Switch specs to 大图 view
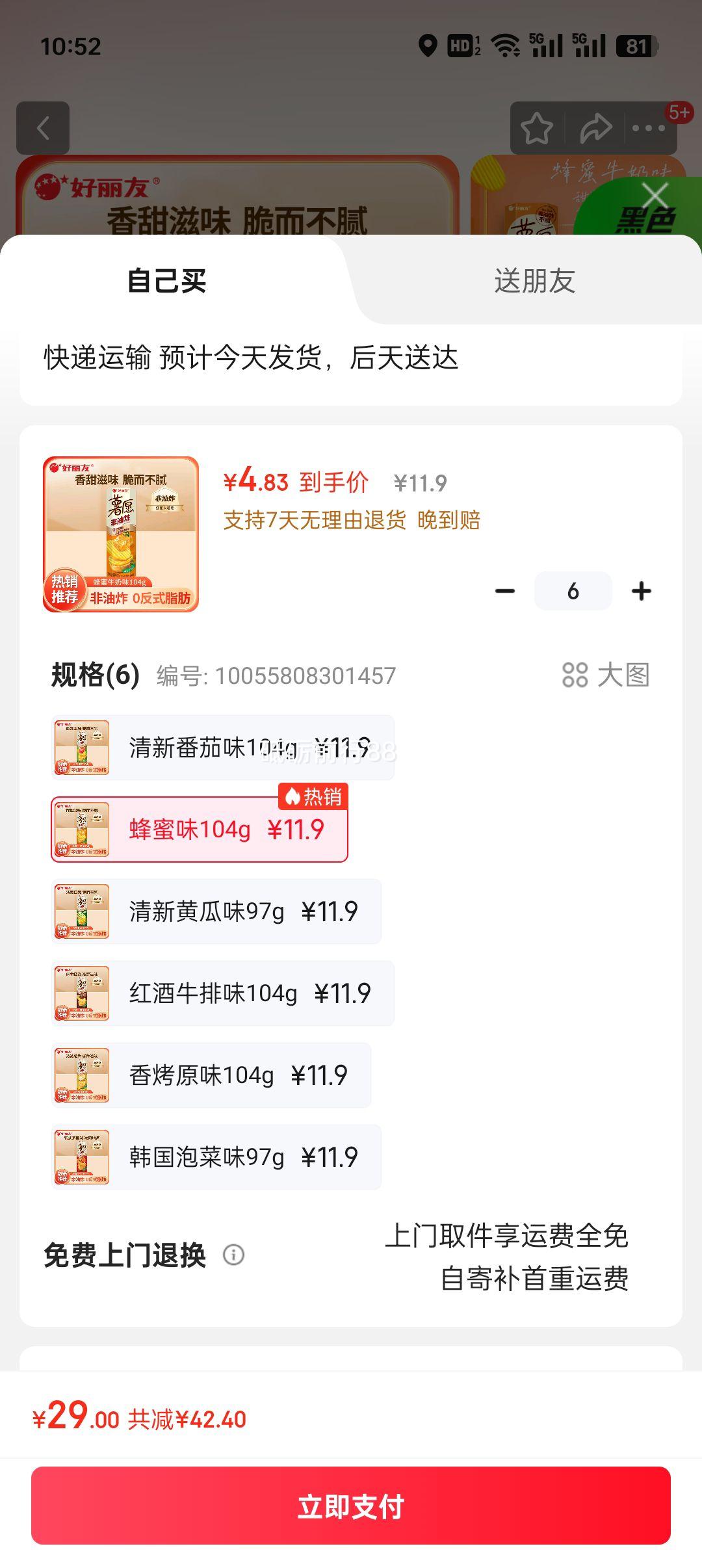Image resolution: width=702 pixels, height=1568 pixels. click(606, 675)
